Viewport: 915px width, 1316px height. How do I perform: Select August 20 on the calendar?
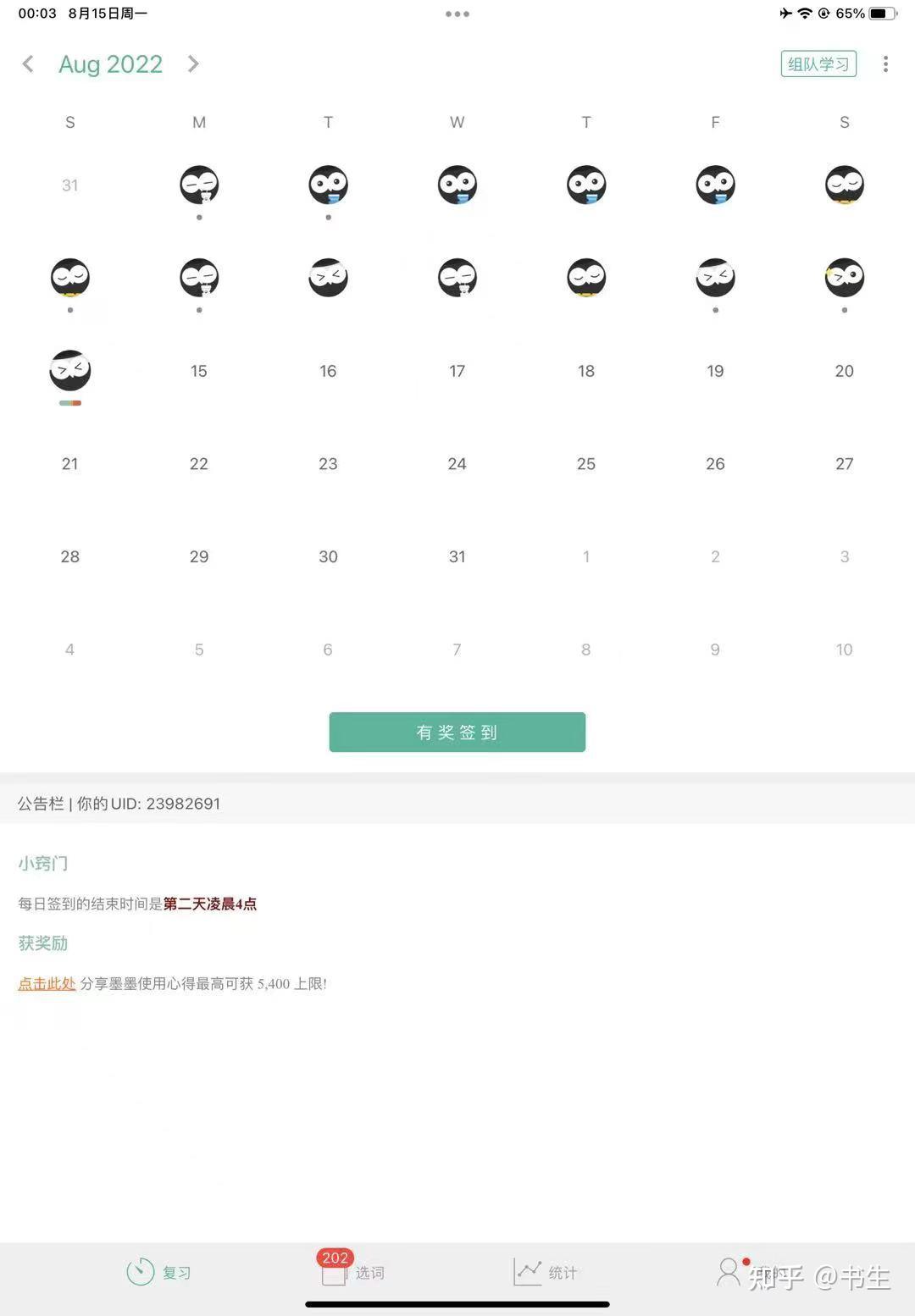click(x=844, y=371)
